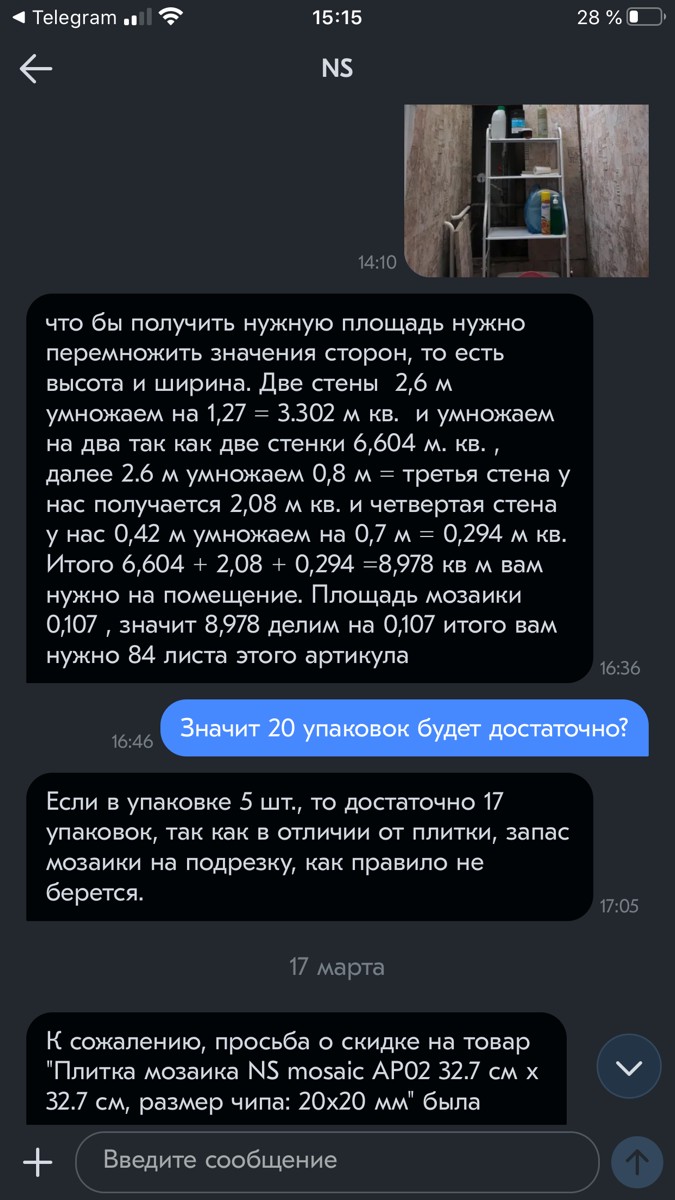Send the message with the up arrow
The height and width of the screenshot is (1200, 675).
tap(637, 1162)
